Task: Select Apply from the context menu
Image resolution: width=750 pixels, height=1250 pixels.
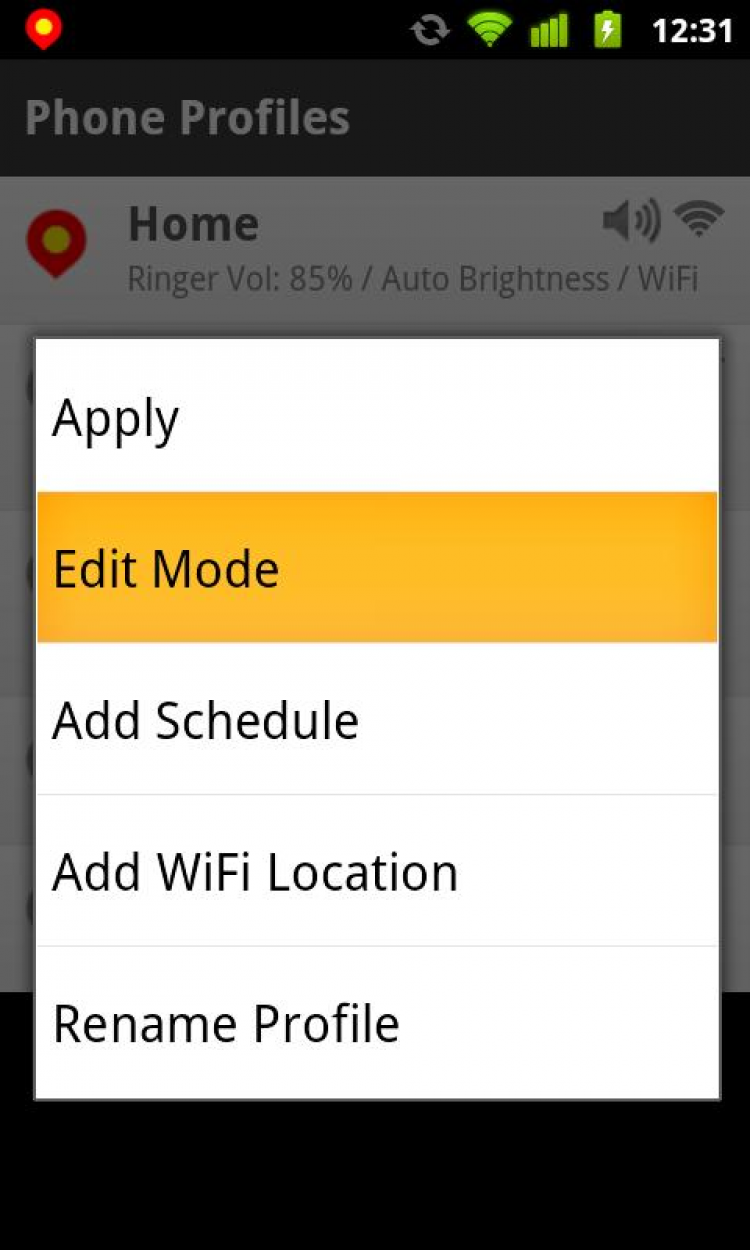Action: pos(377,417)
